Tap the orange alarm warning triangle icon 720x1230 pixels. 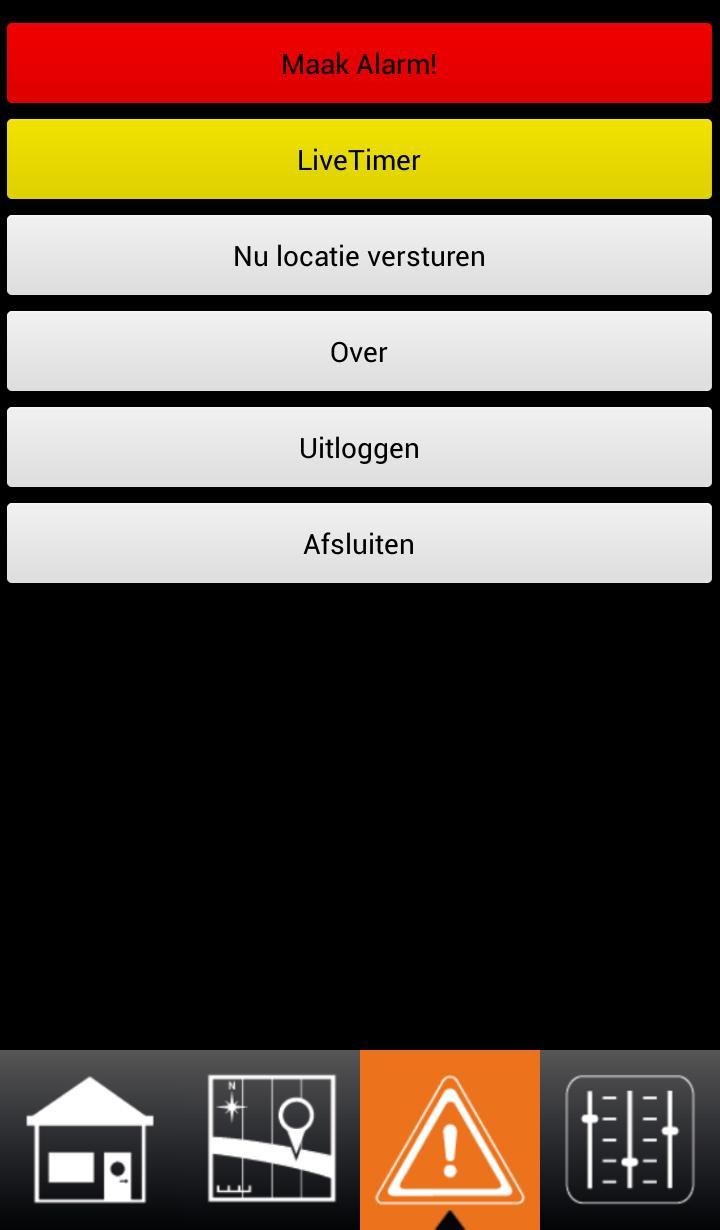coord(450,1138)
